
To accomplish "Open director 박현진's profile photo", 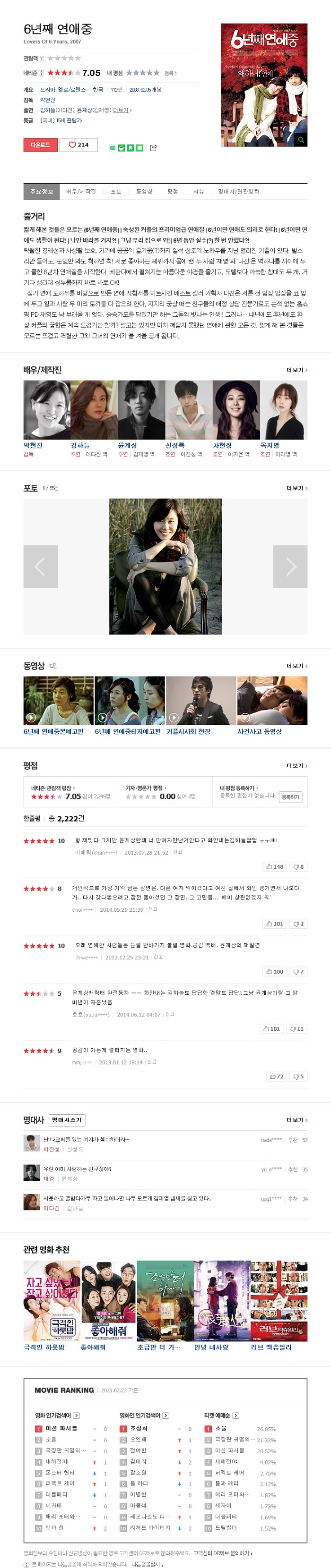I will pos(46,410).
